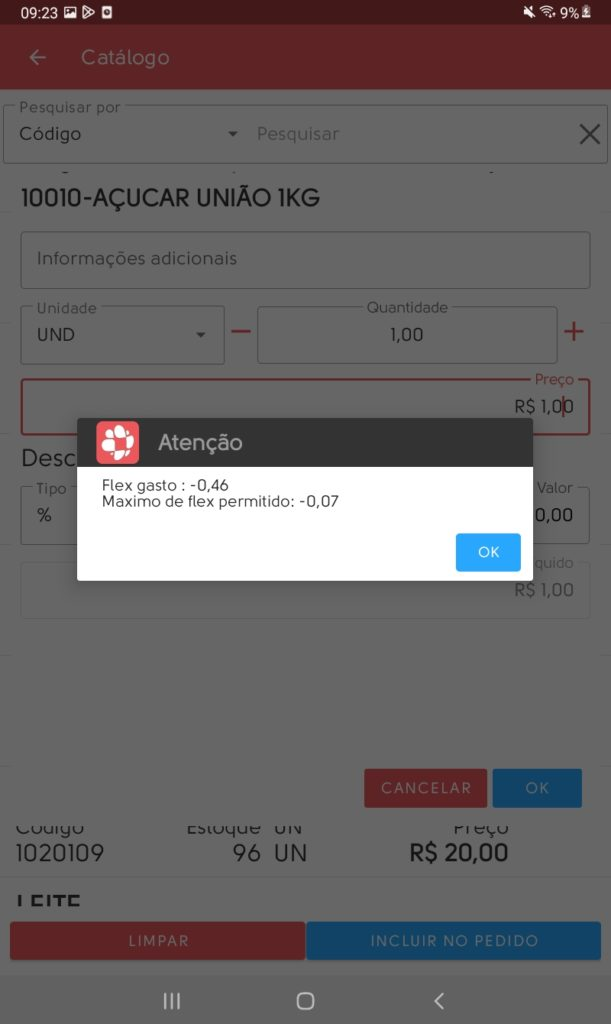Tap the Limpar button
The height and width of the screenshot is (1024, 611).
(x=157, y=941)
